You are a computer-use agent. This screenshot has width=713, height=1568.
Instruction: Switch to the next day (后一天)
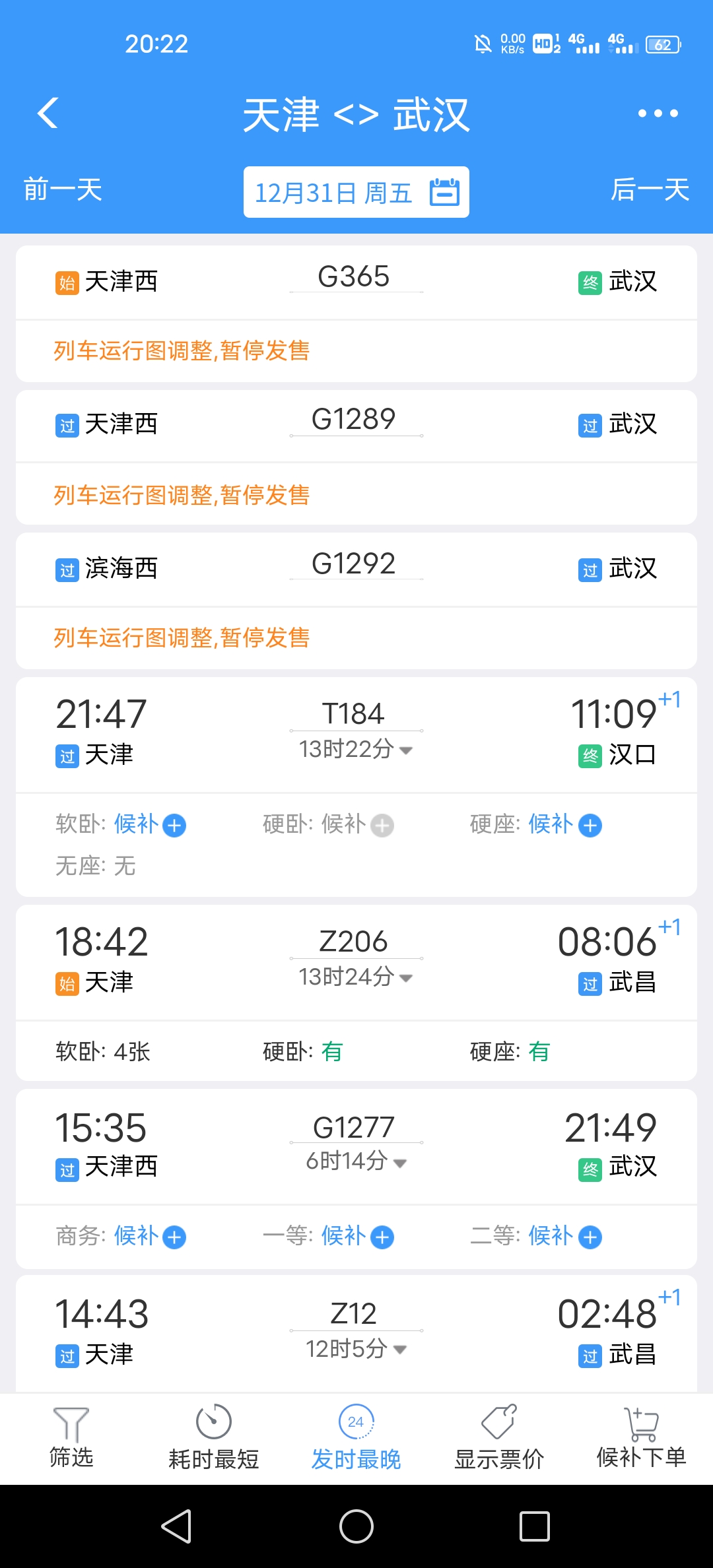[650, 190]
